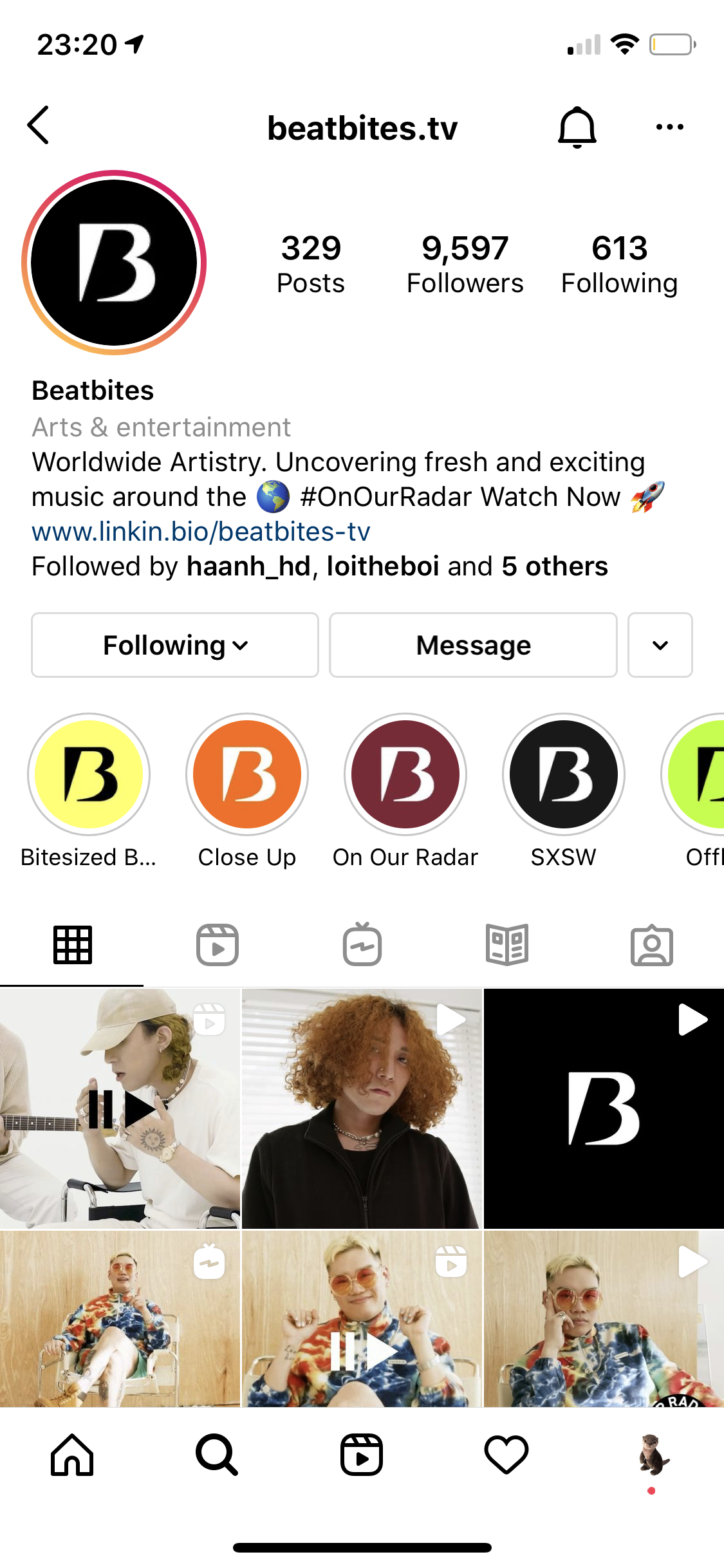The height and width of the screenshot is (1568, 724).
Task: Open the linkin.bio/beatbites-tv link
Action: tap(201, 532)
